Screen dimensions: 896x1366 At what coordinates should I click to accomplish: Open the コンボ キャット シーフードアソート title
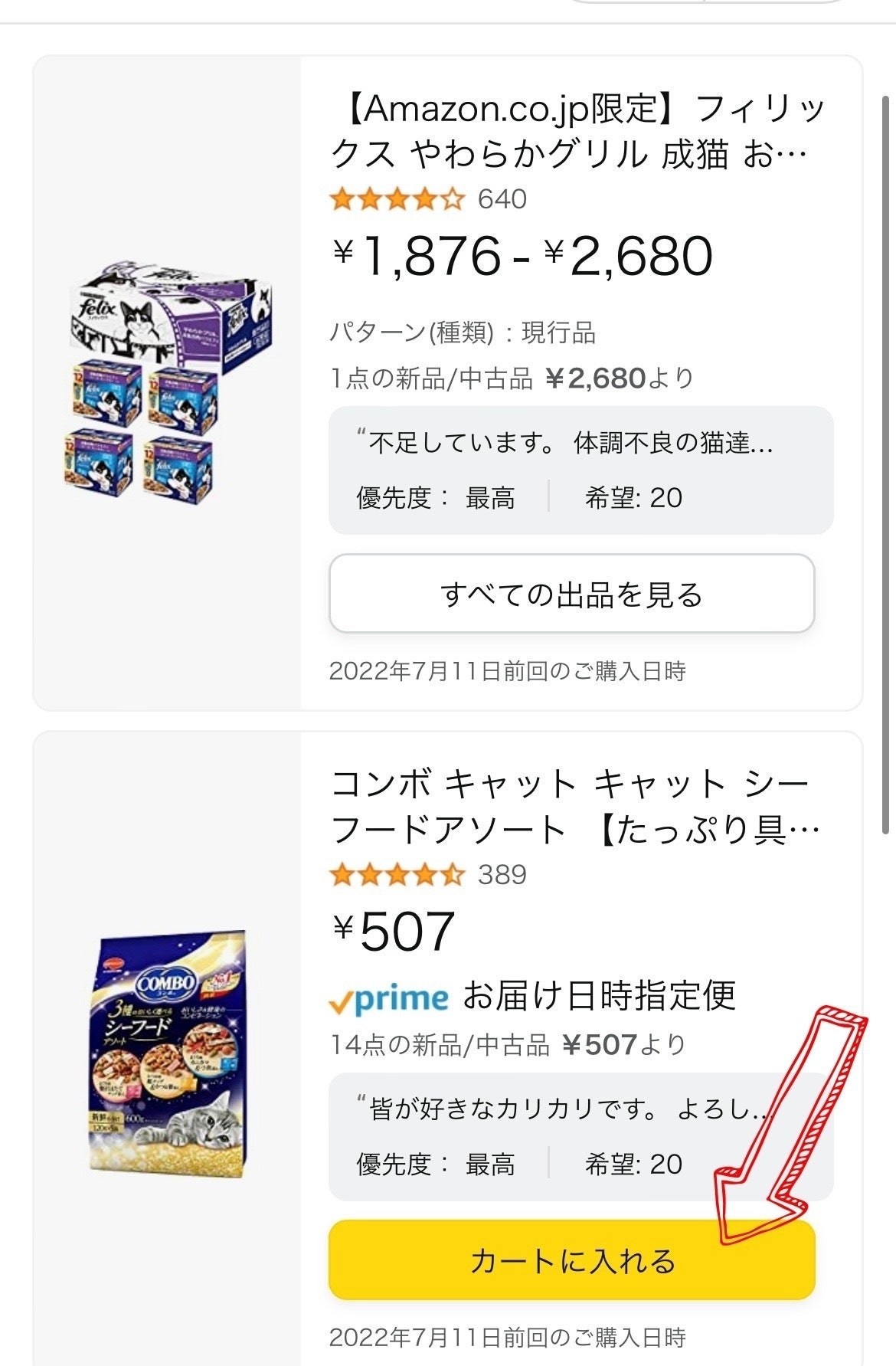pos(574,807)
